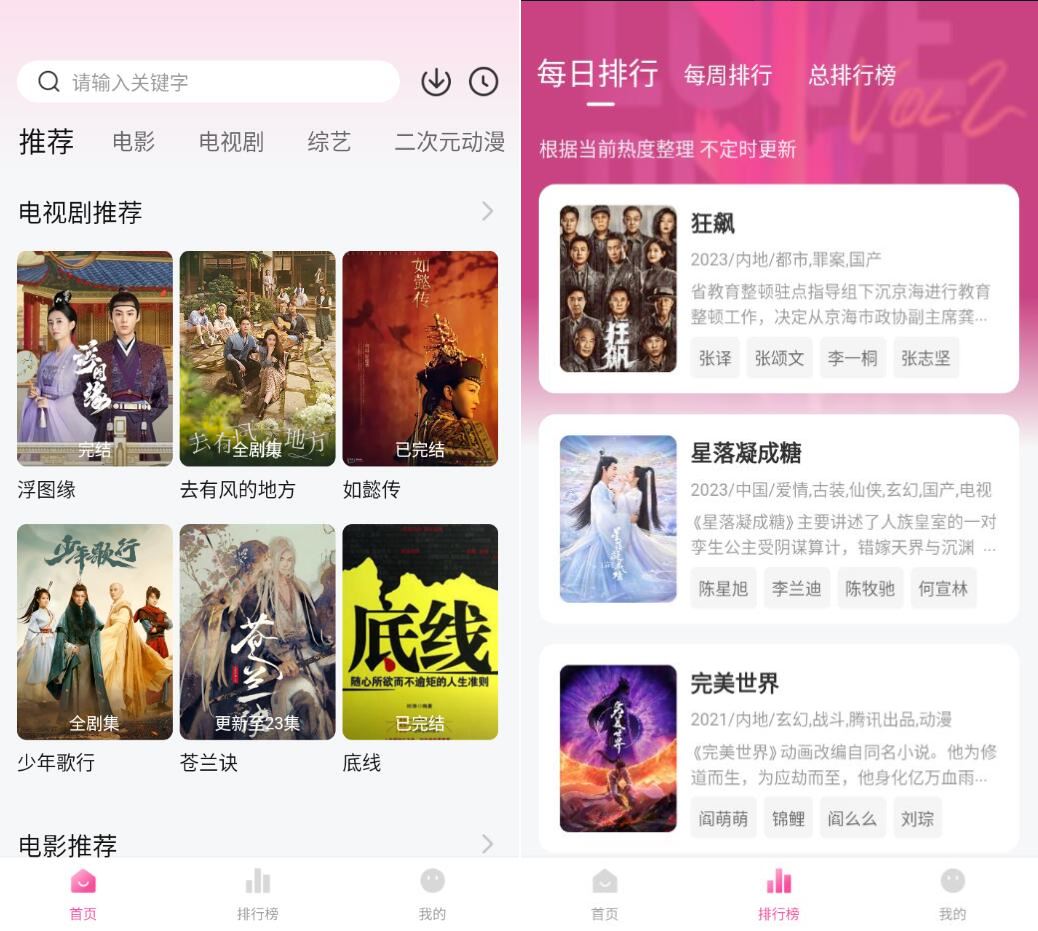Expand 电影推荐 with its arrow
The height and width of the screenshot is (931, 1038).
[487, 844]
